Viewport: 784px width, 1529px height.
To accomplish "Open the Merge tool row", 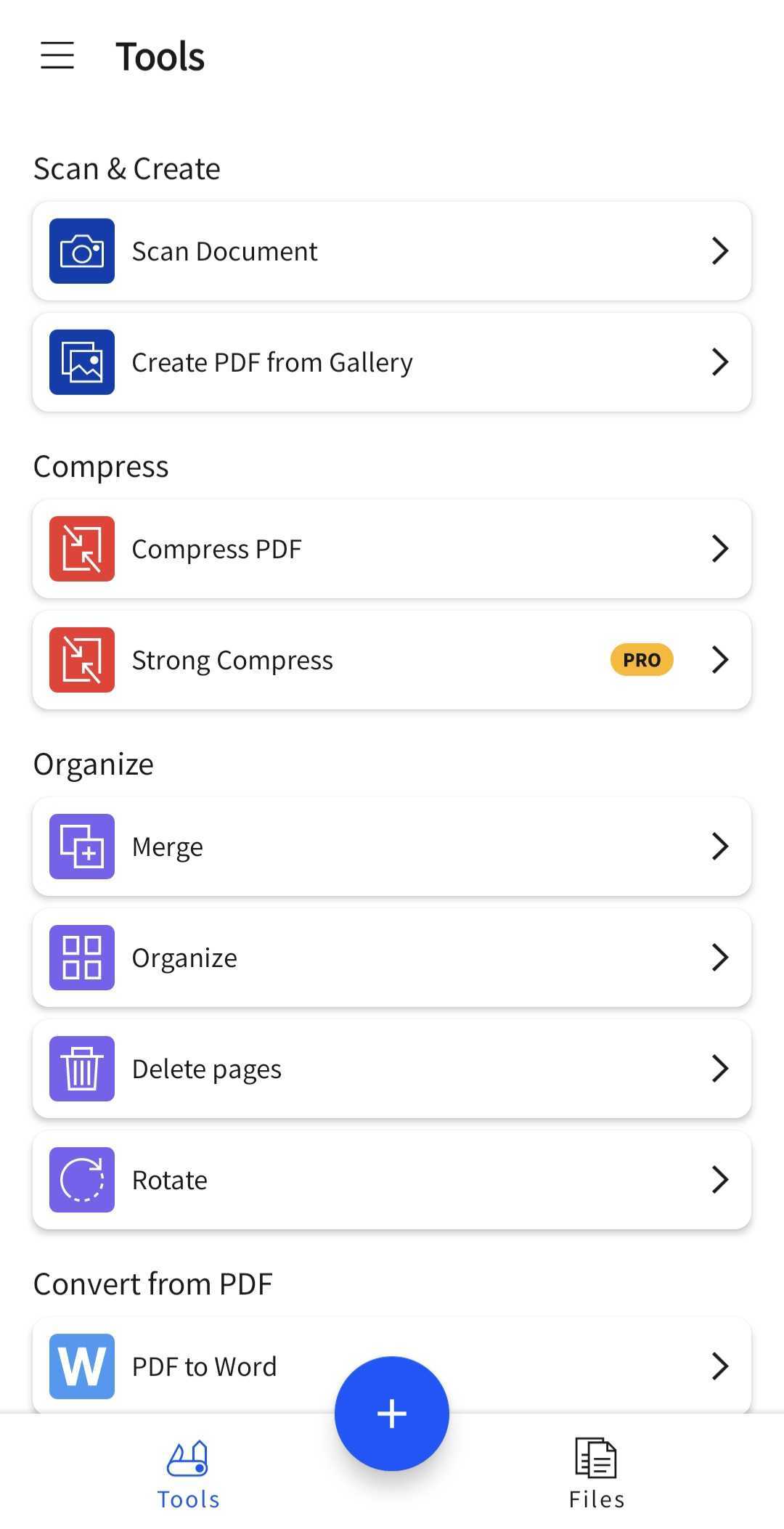I will pos(392,846).
